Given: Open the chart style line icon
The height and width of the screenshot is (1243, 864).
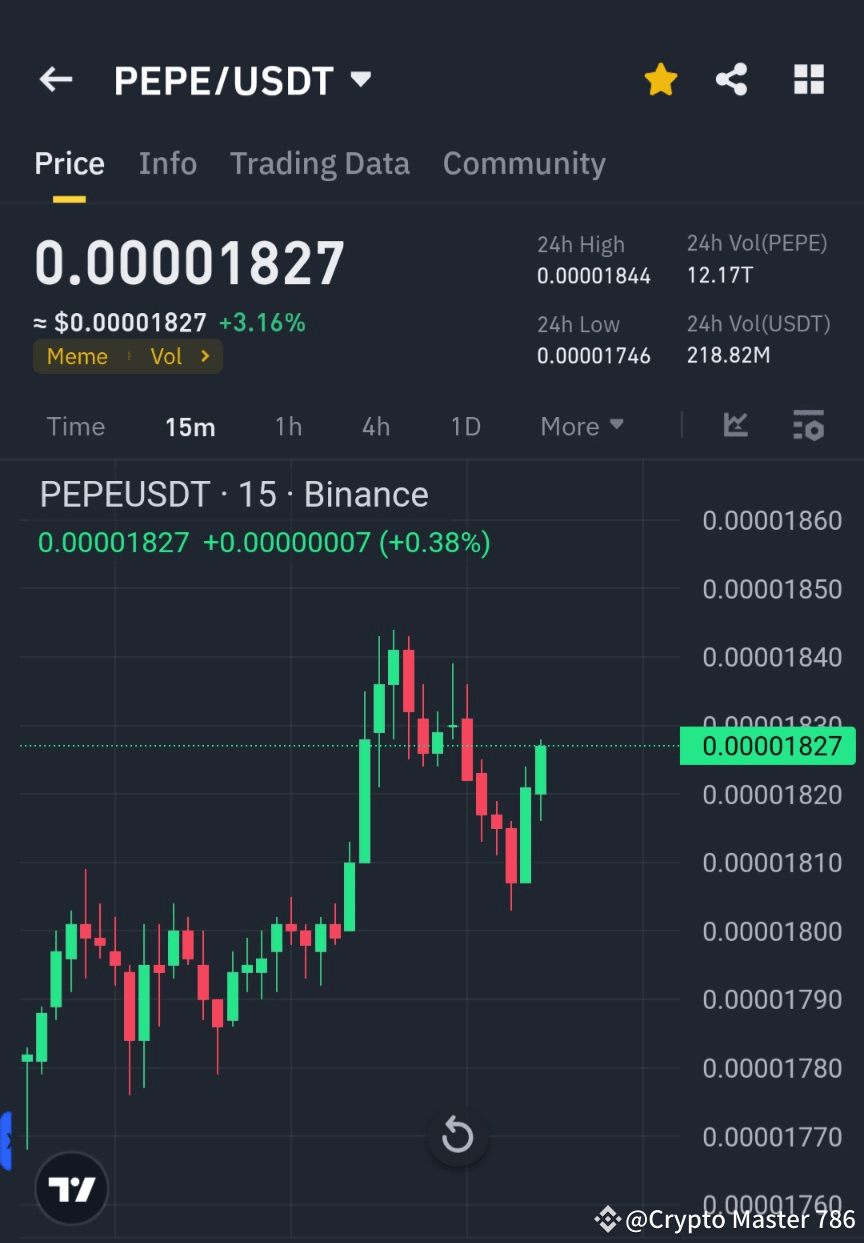Looking at the screenshot, I should tap(736, 426).
